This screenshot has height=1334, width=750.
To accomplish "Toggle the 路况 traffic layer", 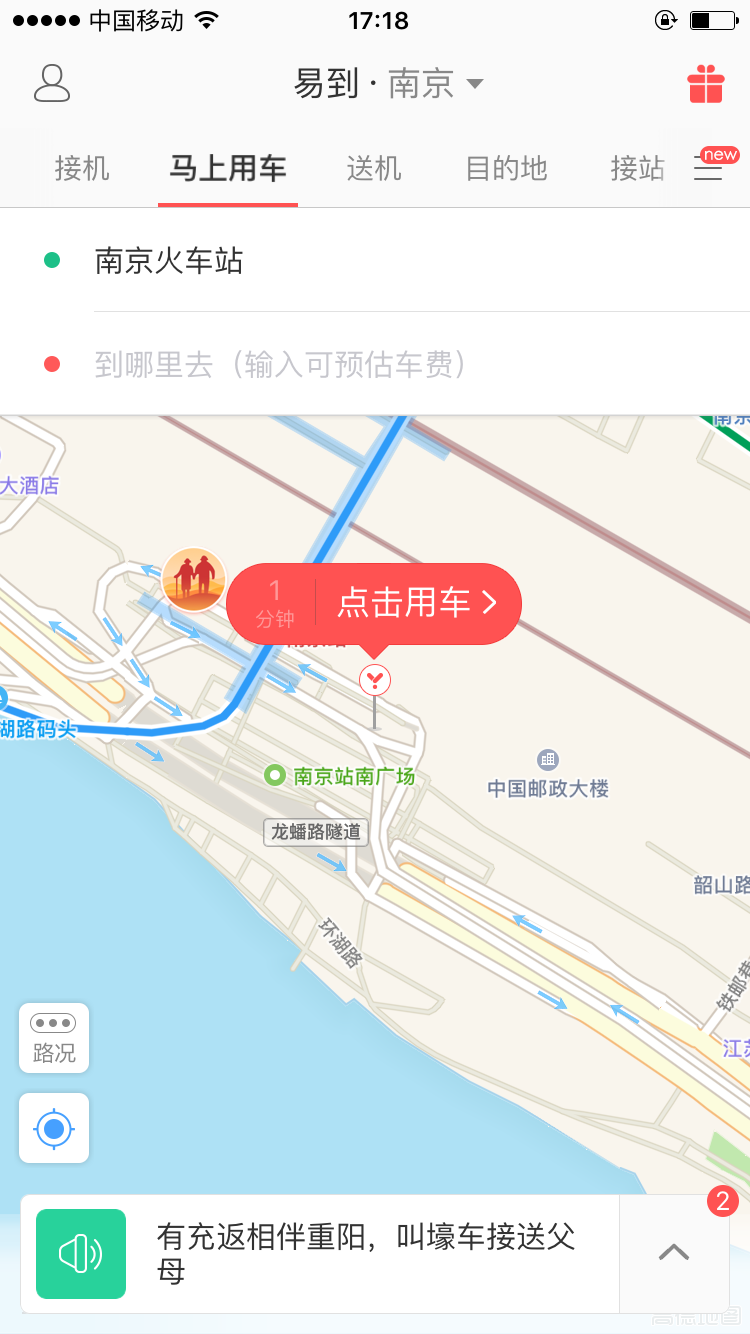I will (54, 1038).
